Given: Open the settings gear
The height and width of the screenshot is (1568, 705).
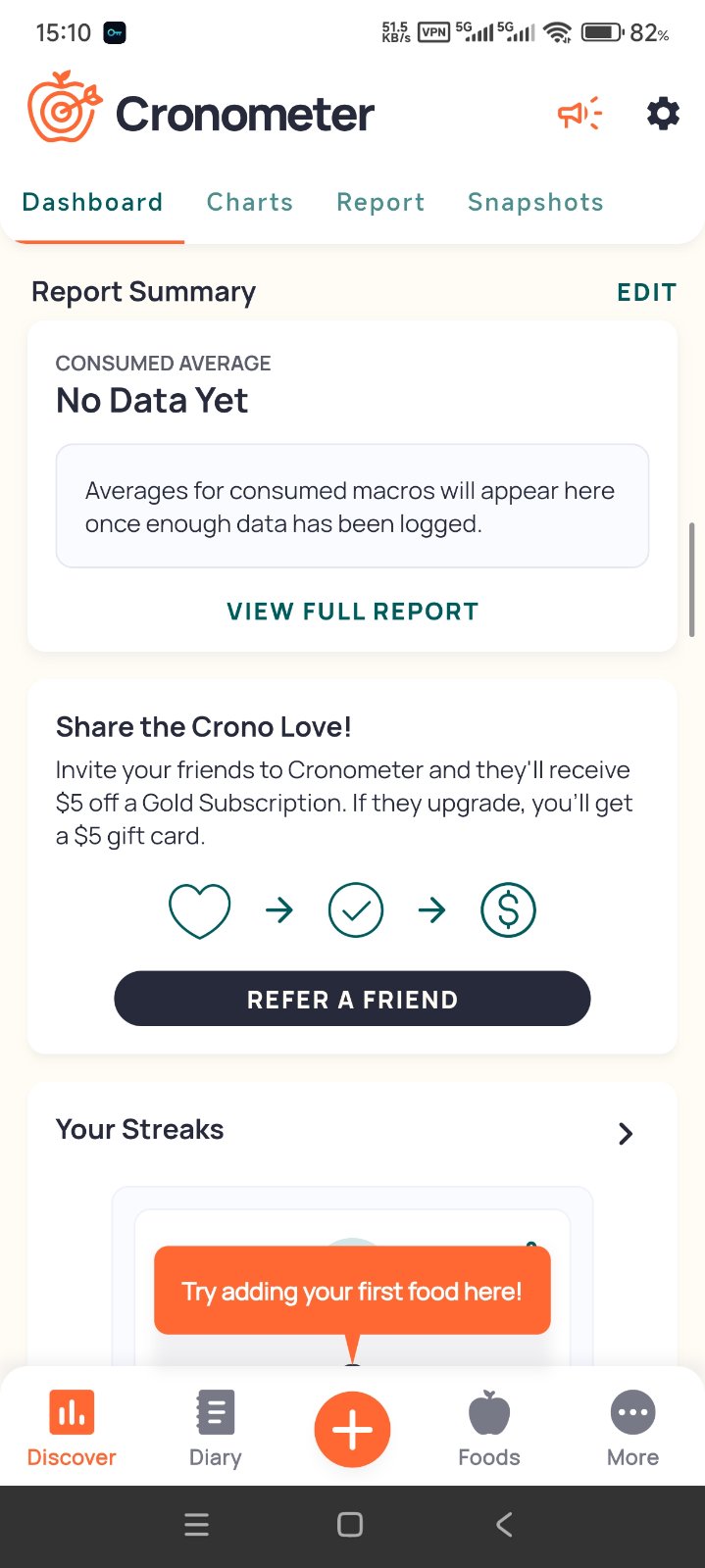Looking at the screenshot, I should (x=663, y=115).
